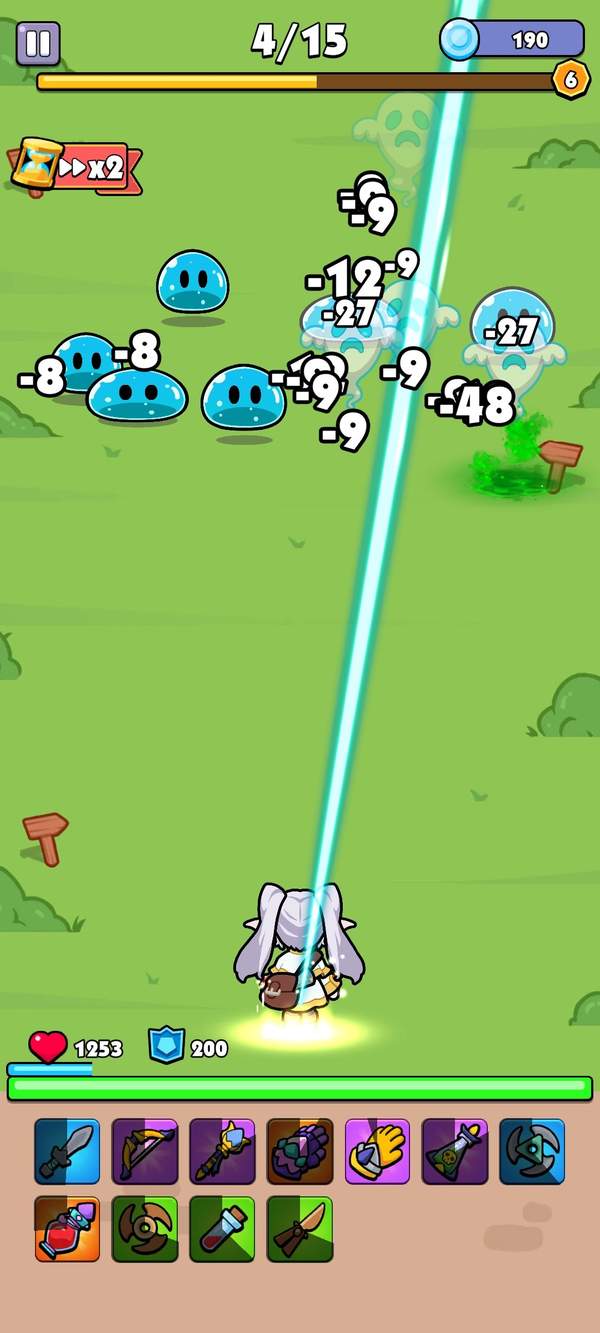Select the magic staff skill icon

[222, 1151]
